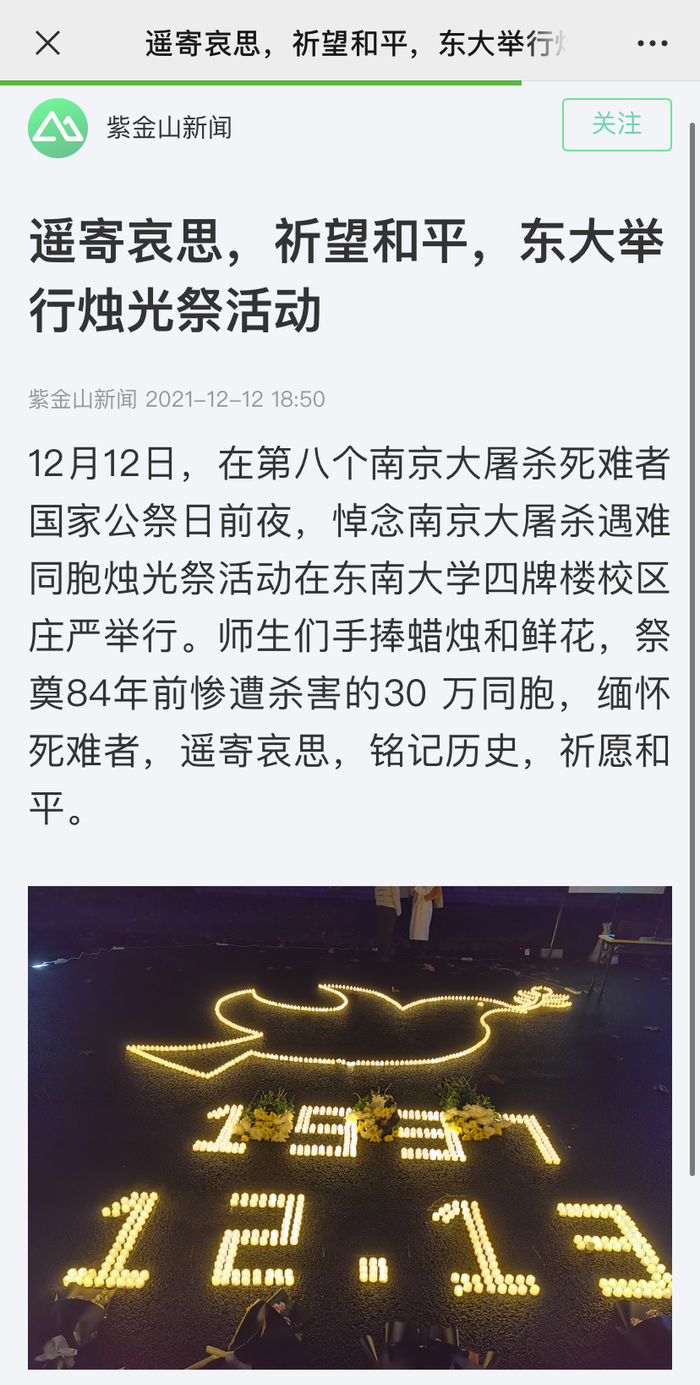Follow 紫金山新闻 with the 关注 button
700x1385 pixels.
coord(616,125)
